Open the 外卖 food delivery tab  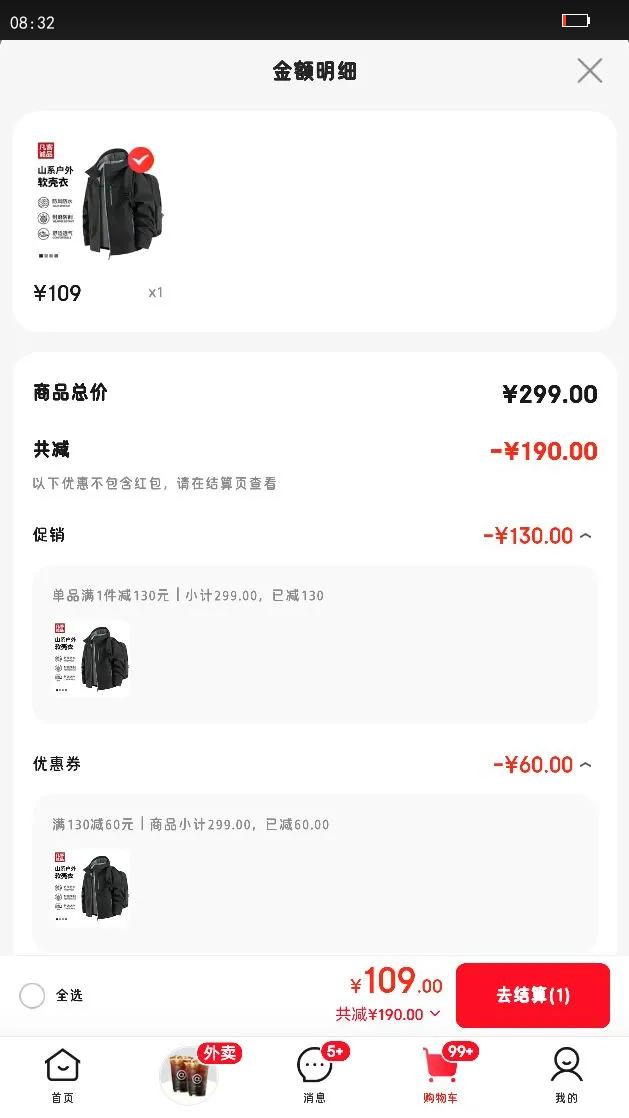(190, 1074)
